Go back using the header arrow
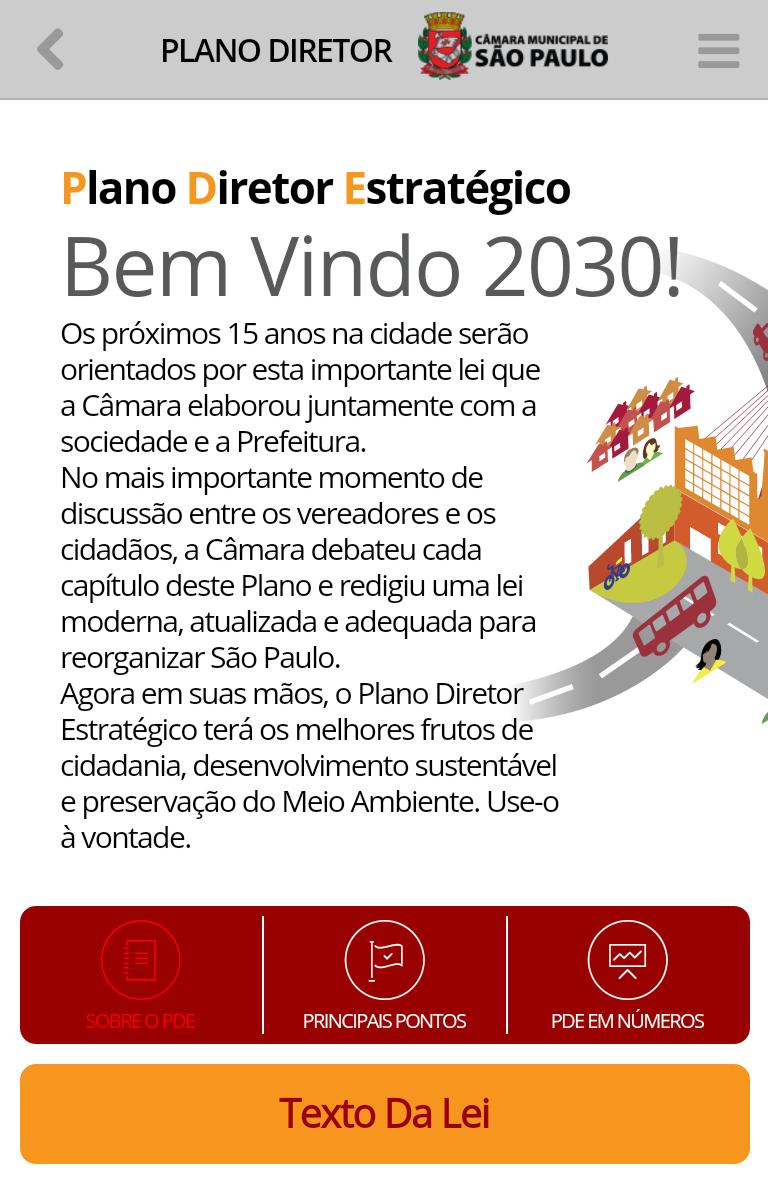 pyautogui.click(x=50, y=50)
